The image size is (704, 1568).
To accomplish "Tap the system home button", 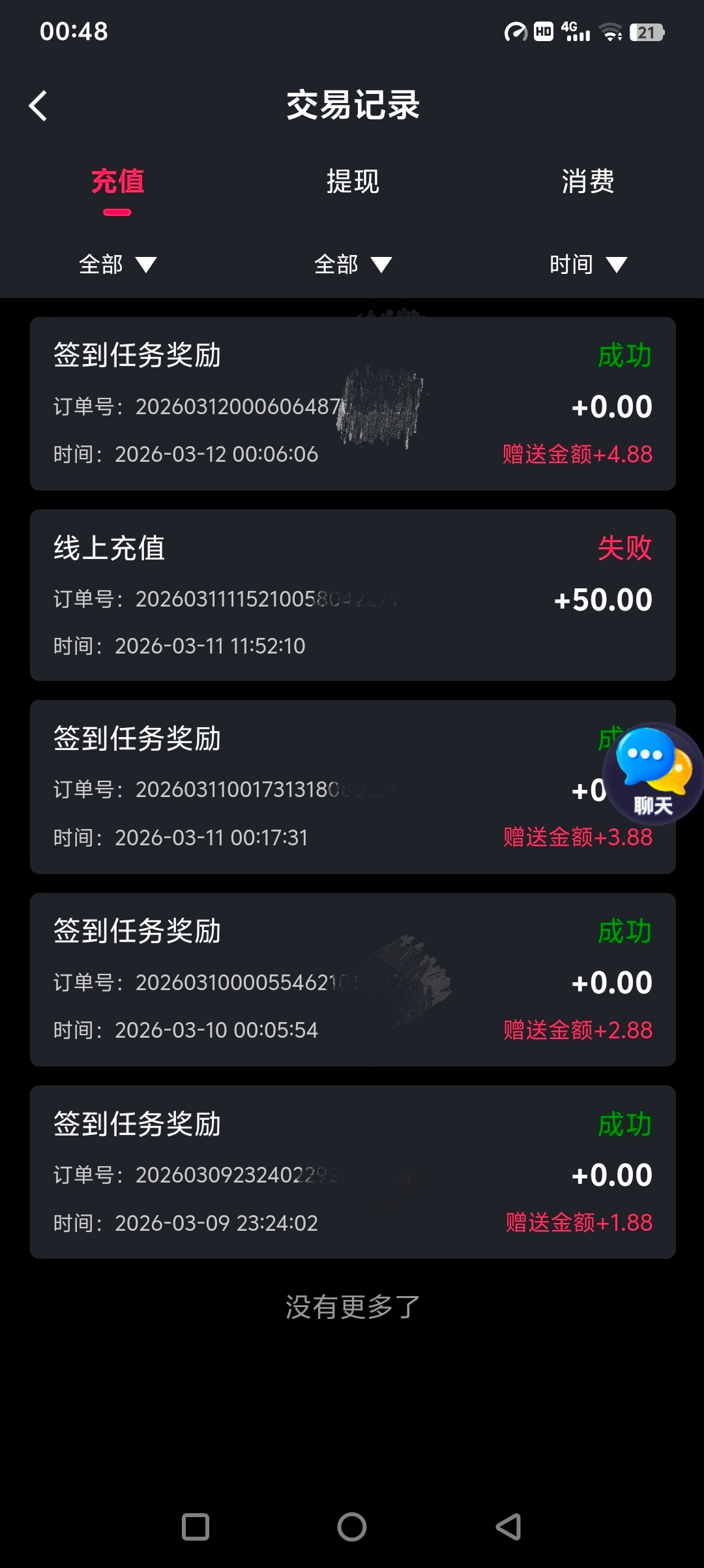I will 352,1527.
